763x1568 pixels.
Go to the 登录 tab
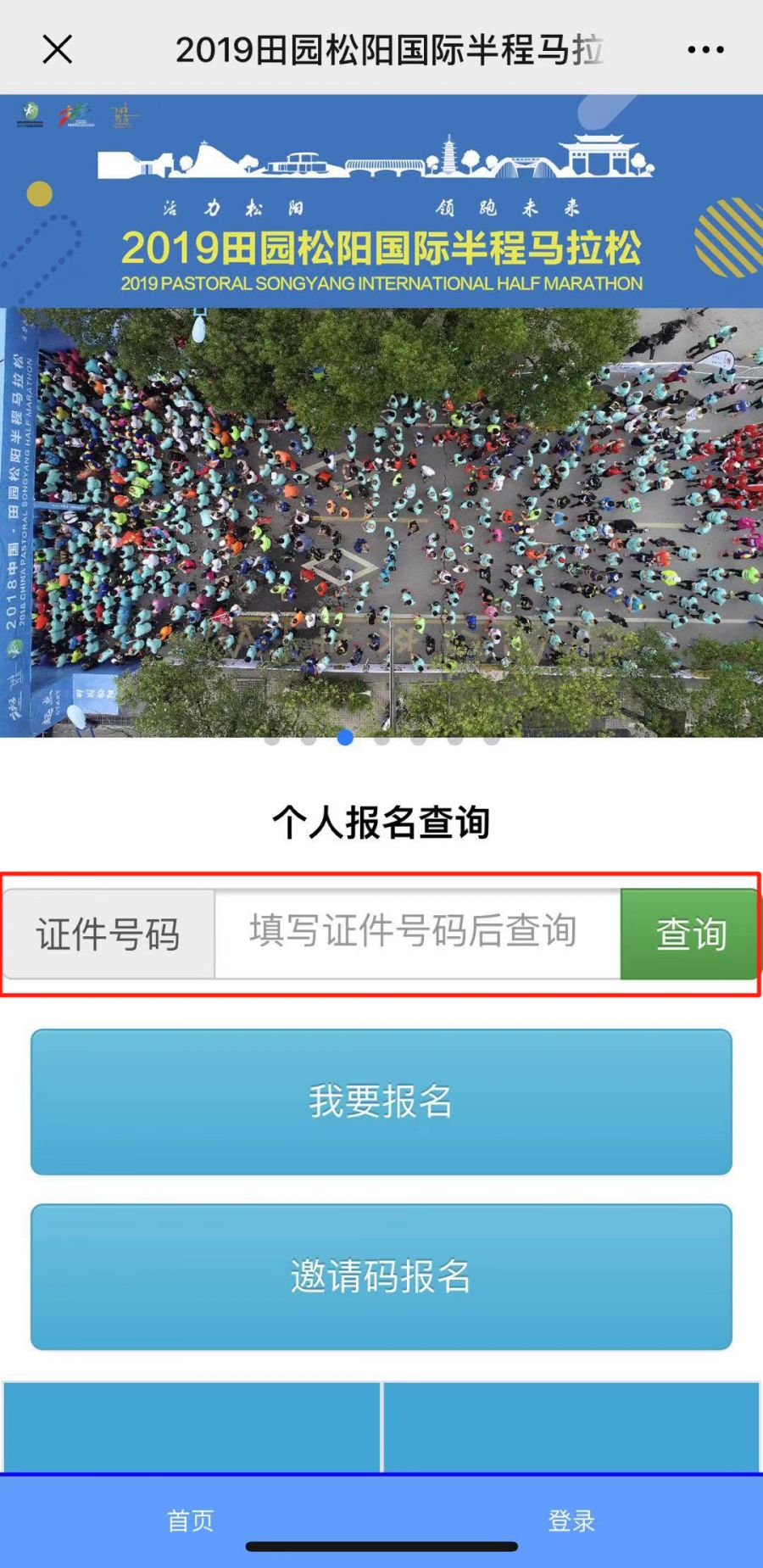[571, 1521]
